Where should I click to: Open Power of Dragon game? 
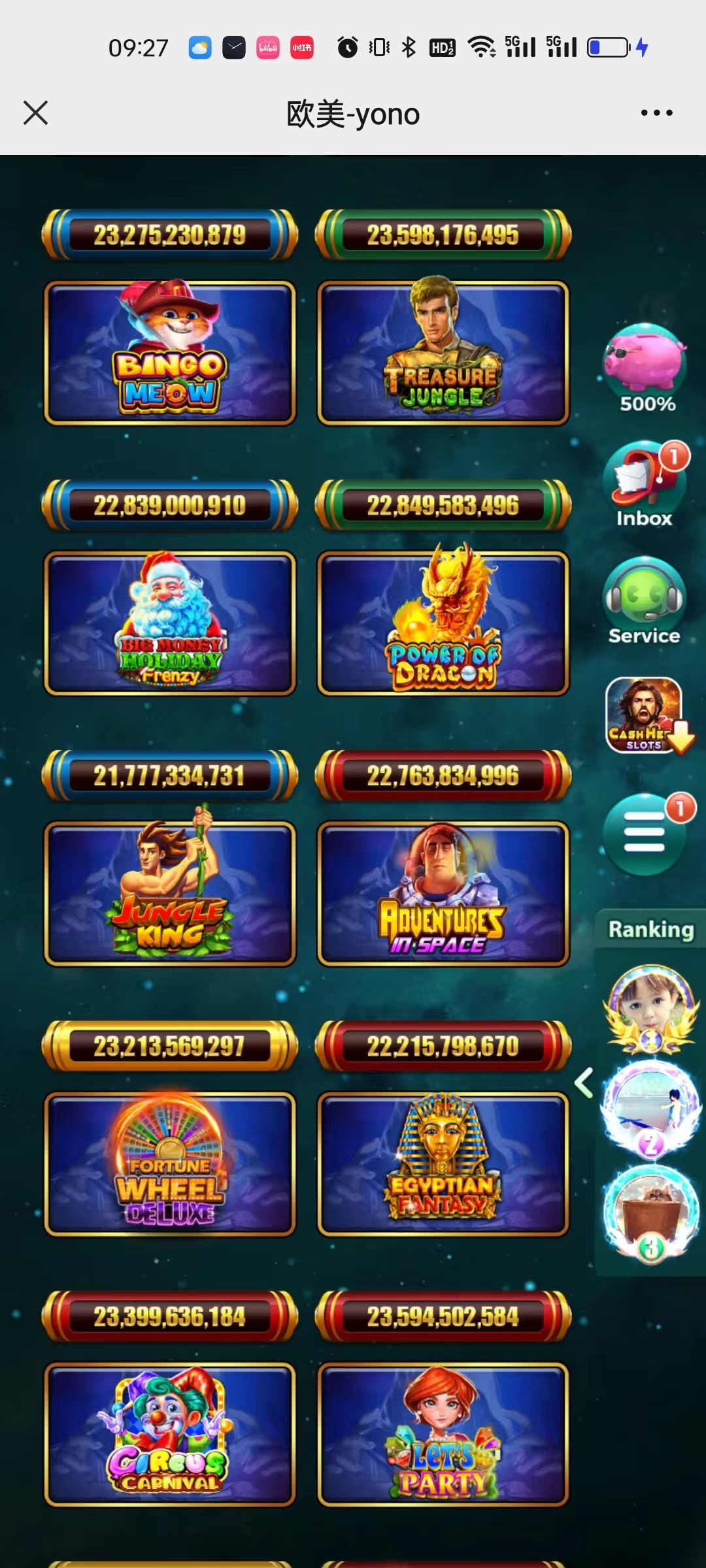click(x=443, y=623)
